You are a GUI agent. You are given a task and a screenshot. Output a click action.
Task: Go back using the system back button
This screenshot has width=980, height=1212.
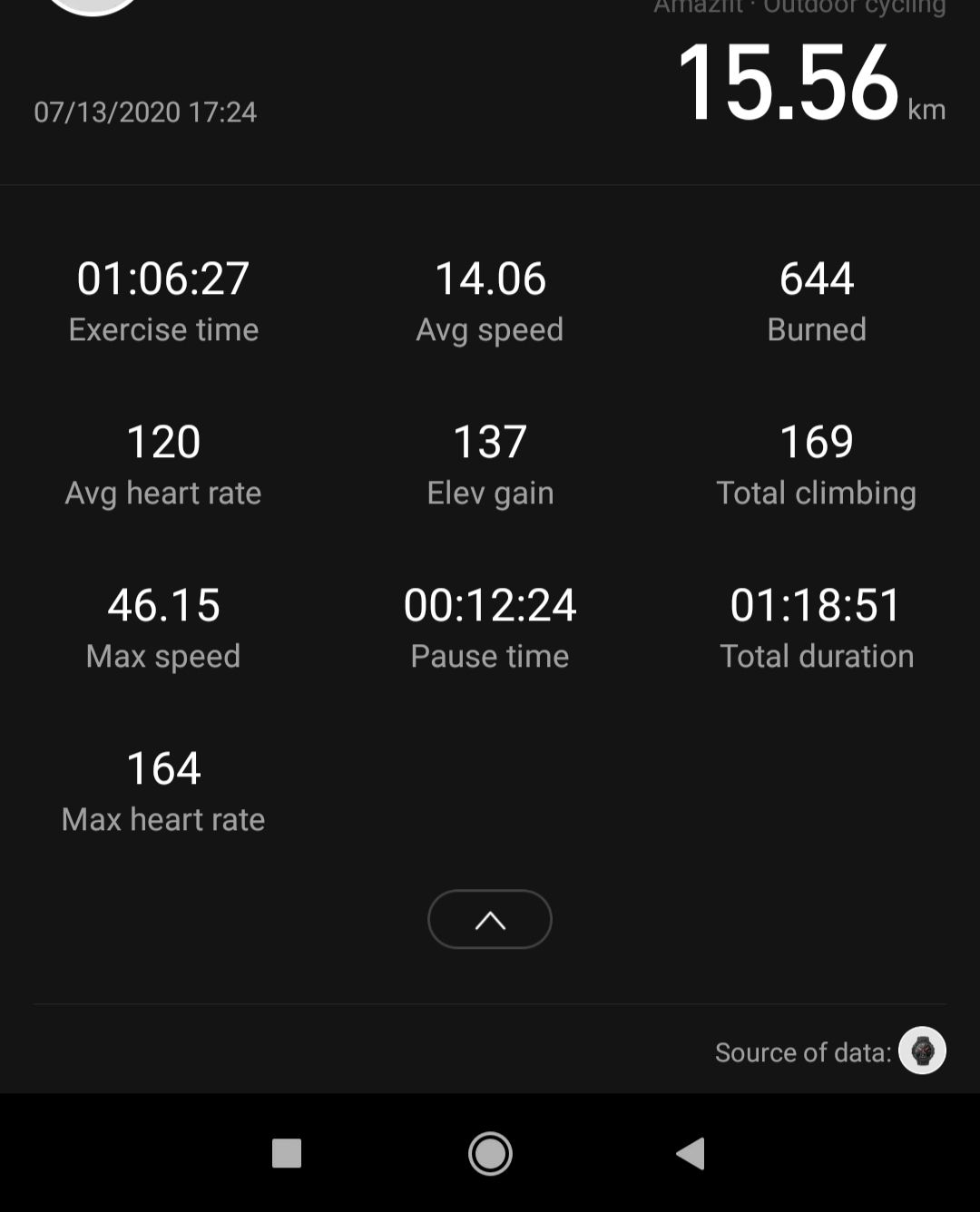(691, 1153)
